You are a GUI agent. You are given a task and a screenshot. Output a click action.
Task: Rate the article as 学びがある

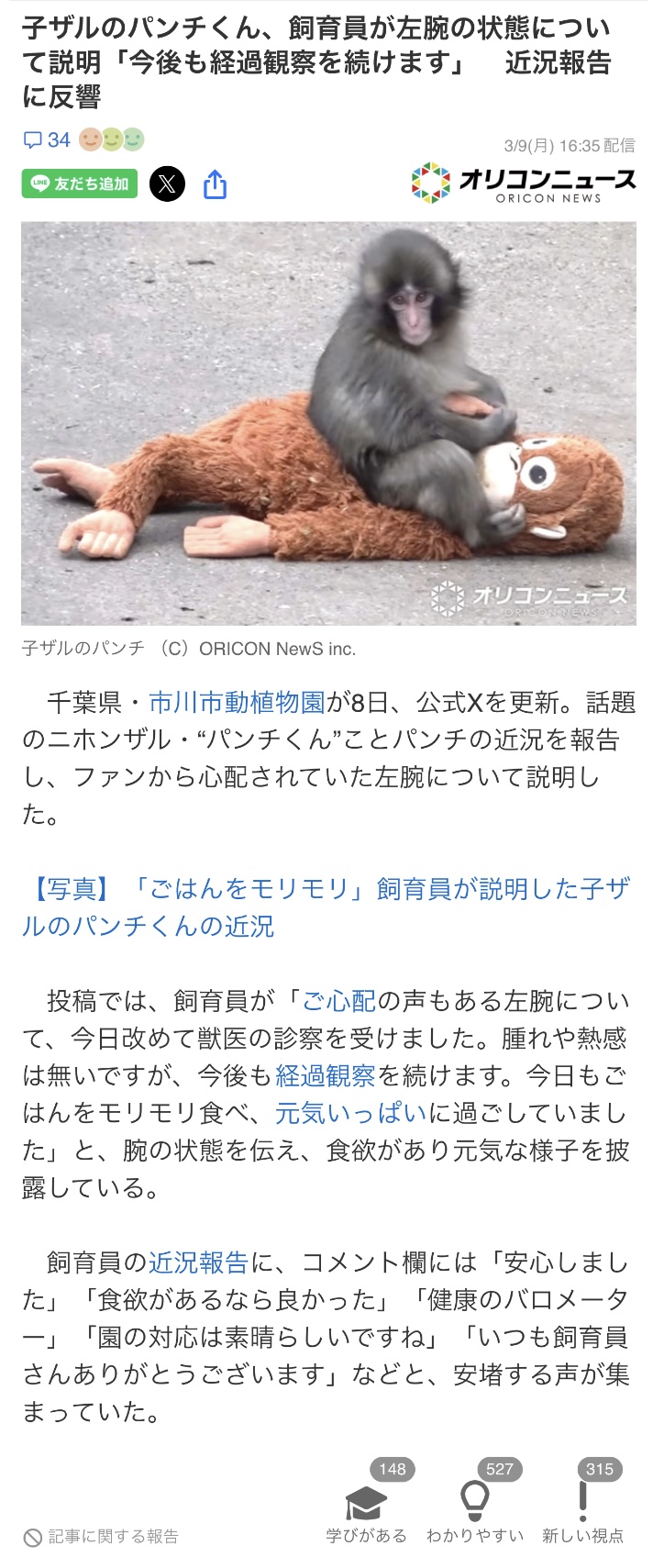click(366, 1512)
